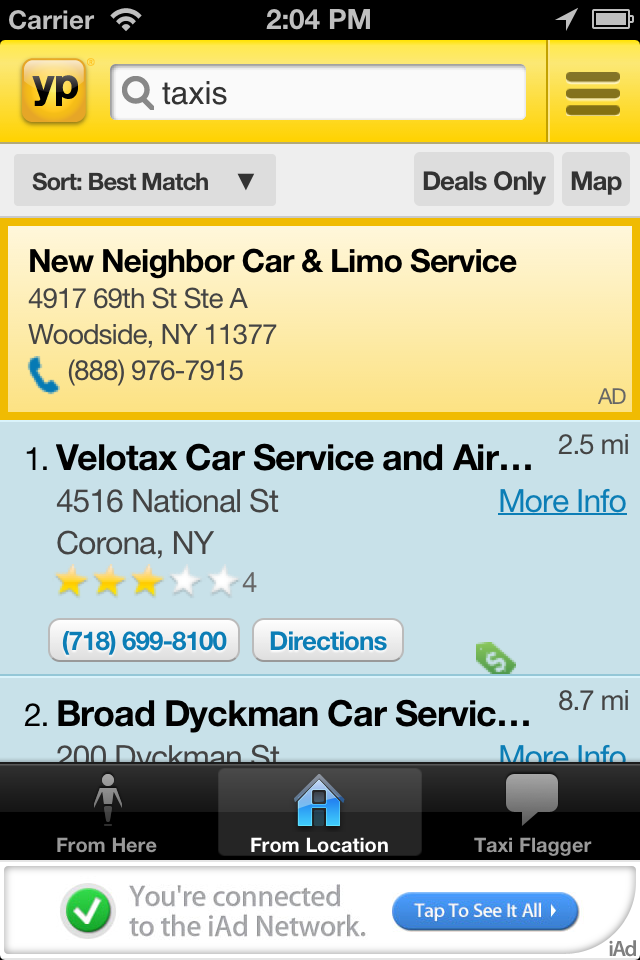The image size is (640, 960).
Task: View More Info for Velotax Car Service
Action: tap(562, 501)
